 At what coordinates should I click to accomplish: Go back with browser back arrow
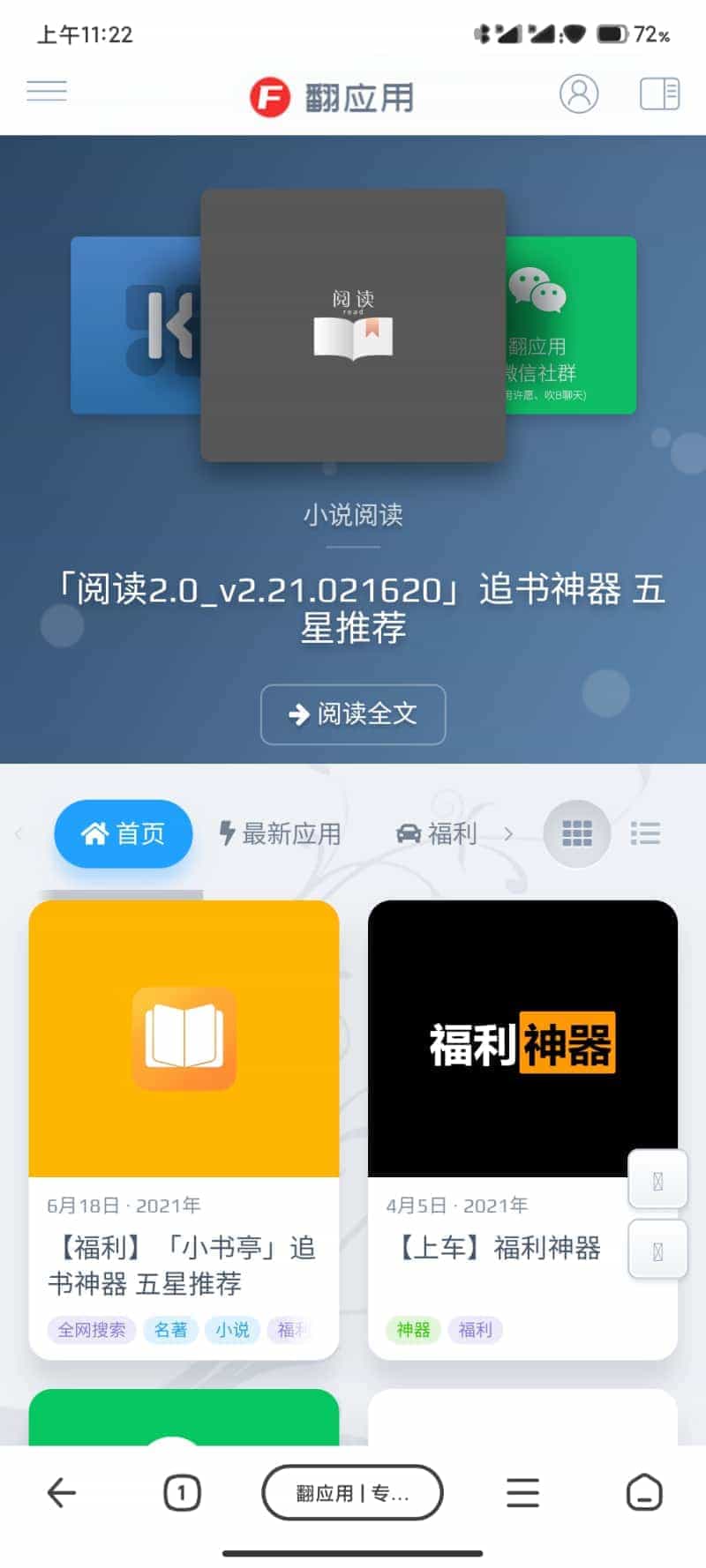pyautogui.click(x=62, y=1493)
